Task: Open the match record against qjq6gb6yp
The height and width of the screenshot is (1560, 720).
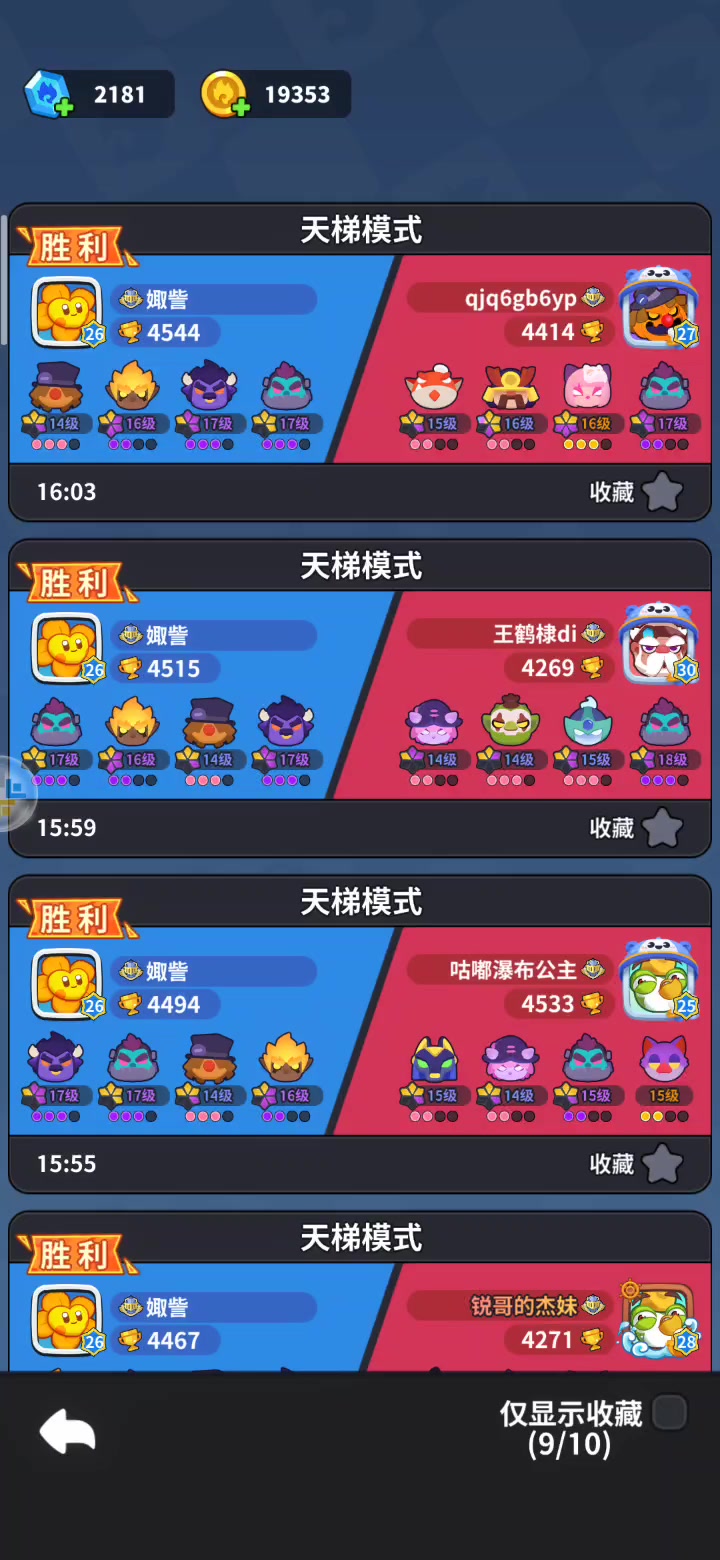Action: coord(360,362)
